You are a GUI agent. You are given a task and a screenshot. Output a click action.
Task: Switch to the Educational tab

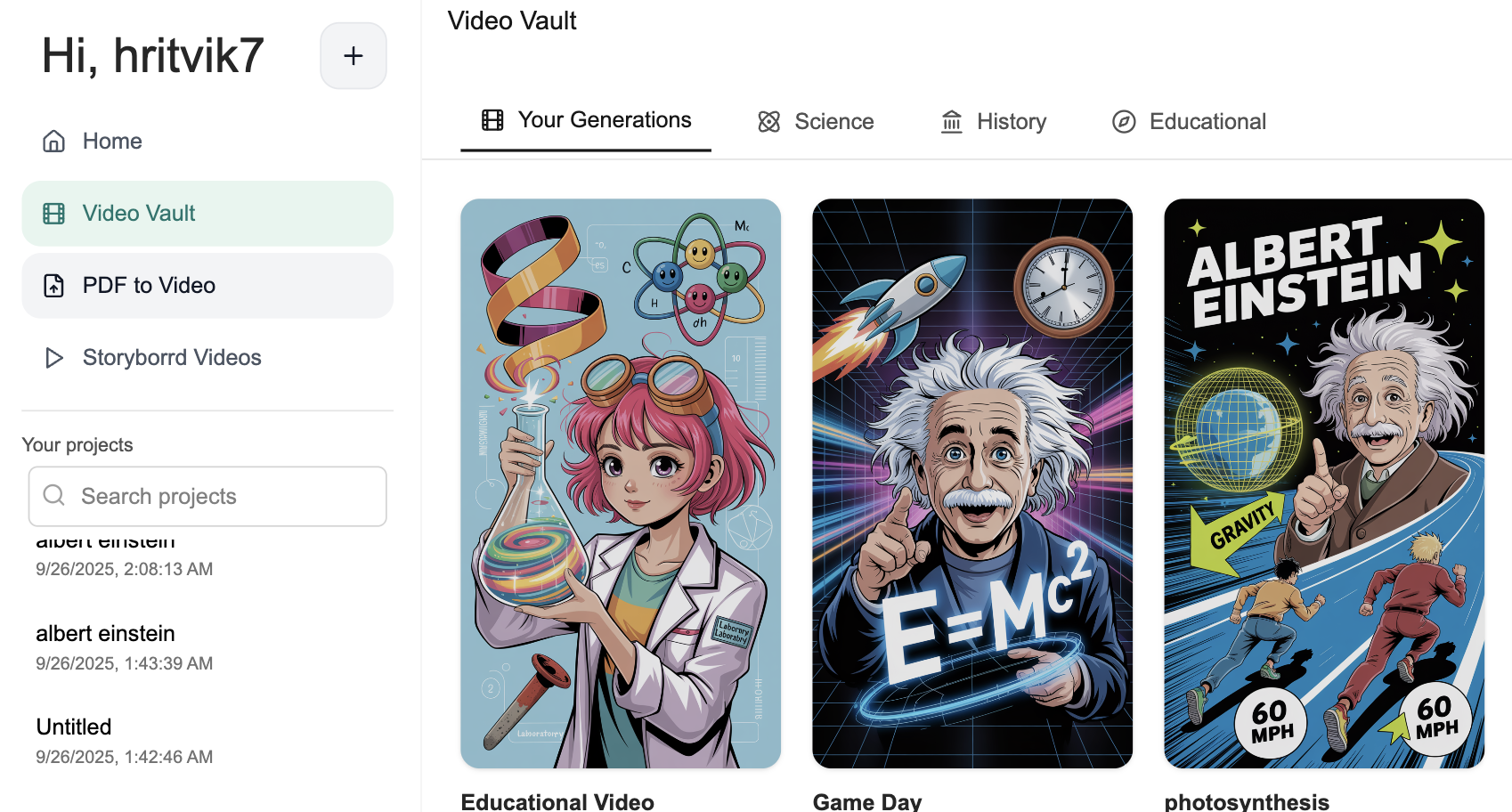1189,122
